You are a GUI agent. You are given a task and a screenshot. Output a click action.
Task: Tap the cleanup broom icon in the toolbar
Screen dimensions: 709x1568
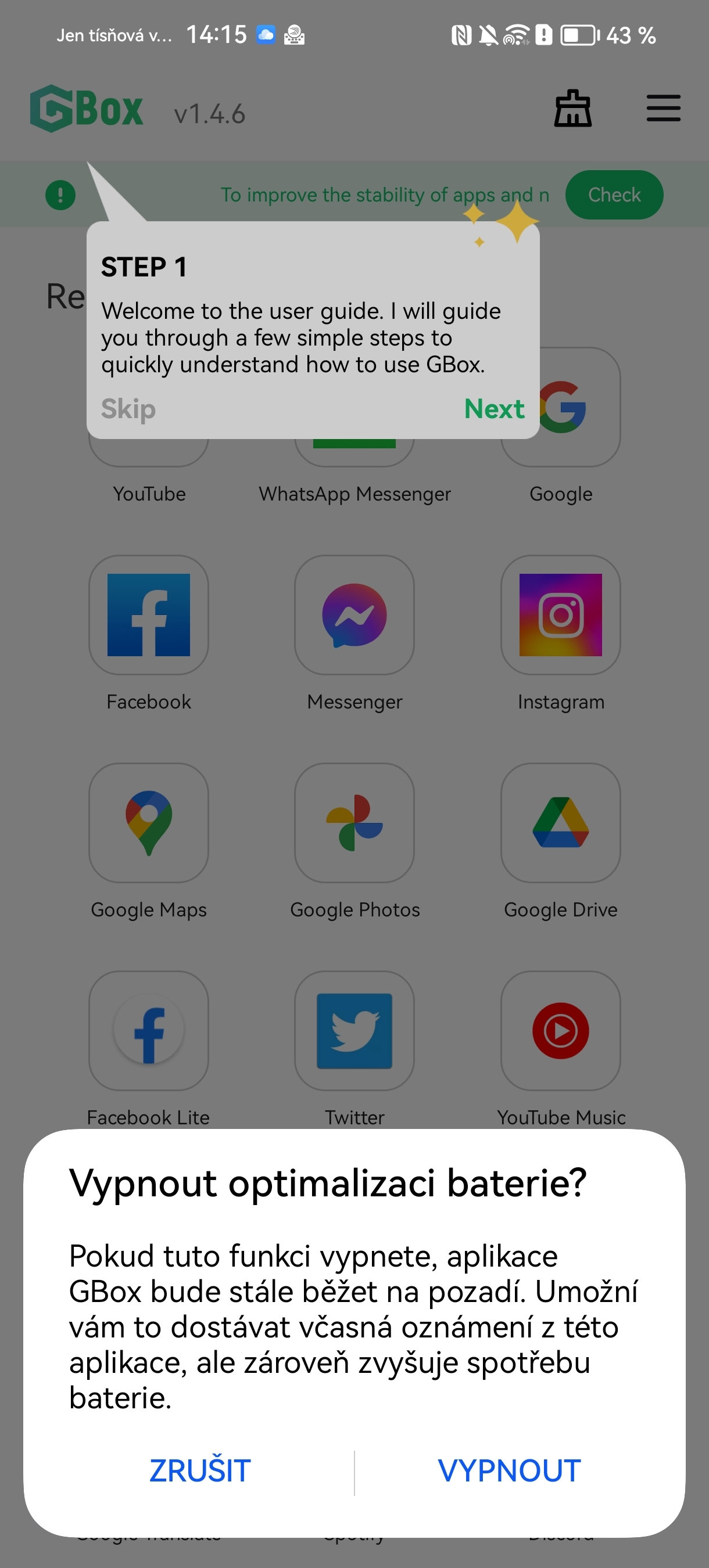pos(573,110)
